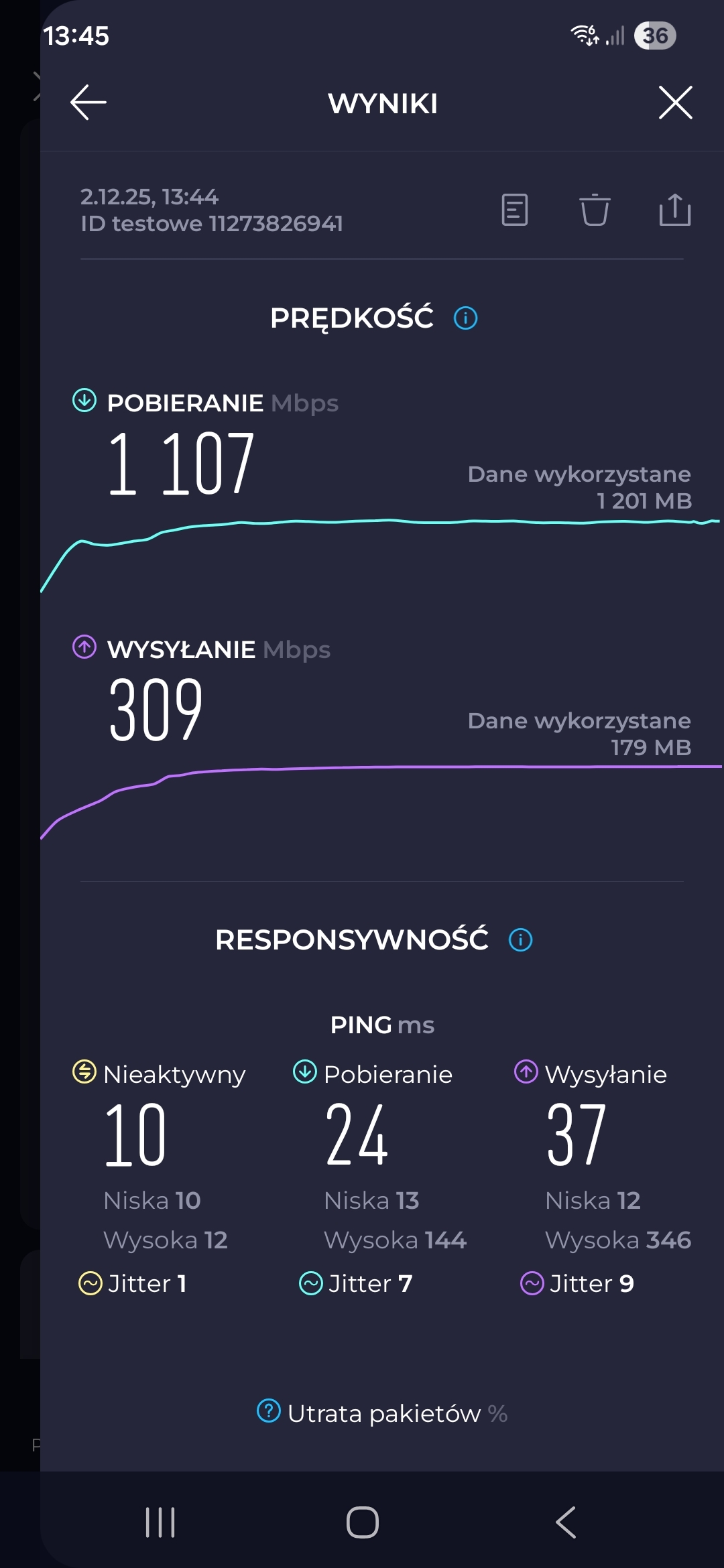Tap the help icon beside Utrata pakietów
The height and width of the screenshot is (1568, 724).
[x=269, y=1411]
